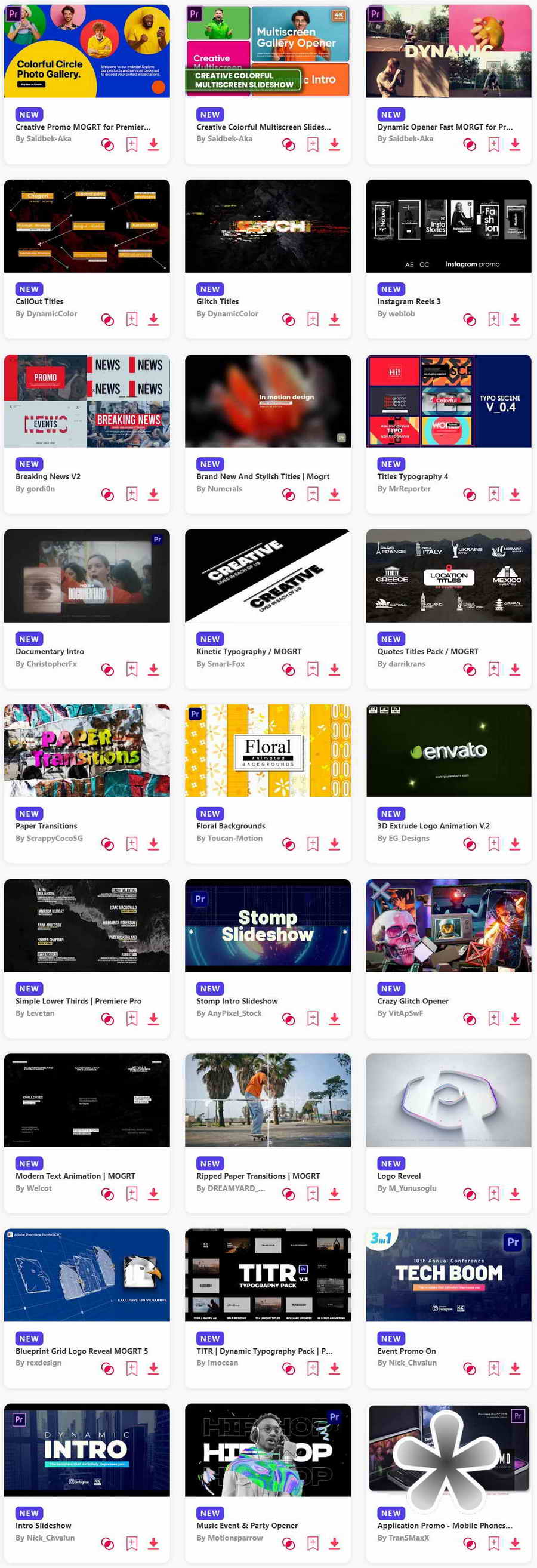
Task: Open the Dynamic Opener Fast MORGT title
Action: 445,127
